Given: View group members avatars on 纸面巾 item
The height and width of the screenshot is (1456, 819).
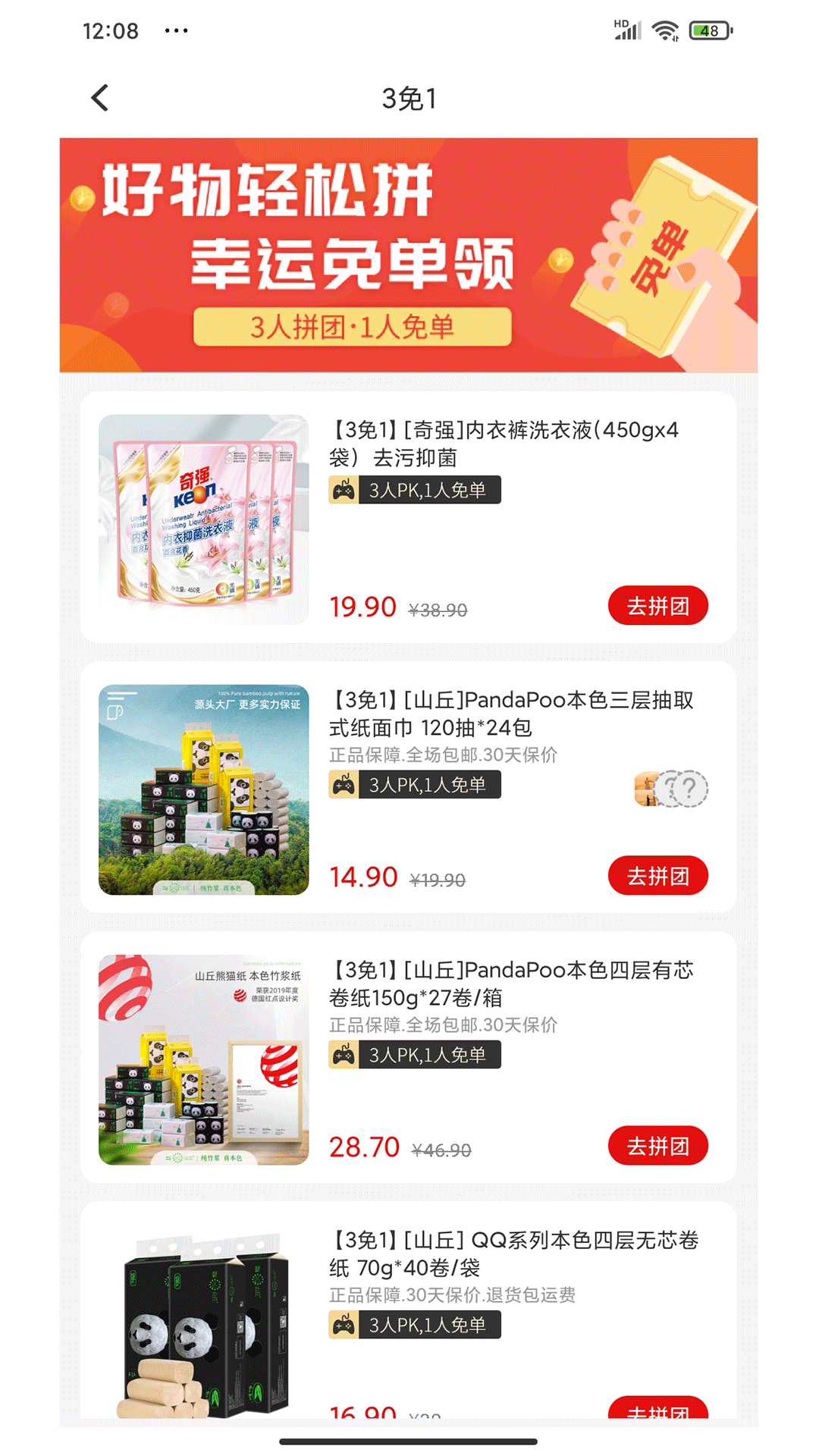Looking at the screenshot, I should tap(672, 789).
